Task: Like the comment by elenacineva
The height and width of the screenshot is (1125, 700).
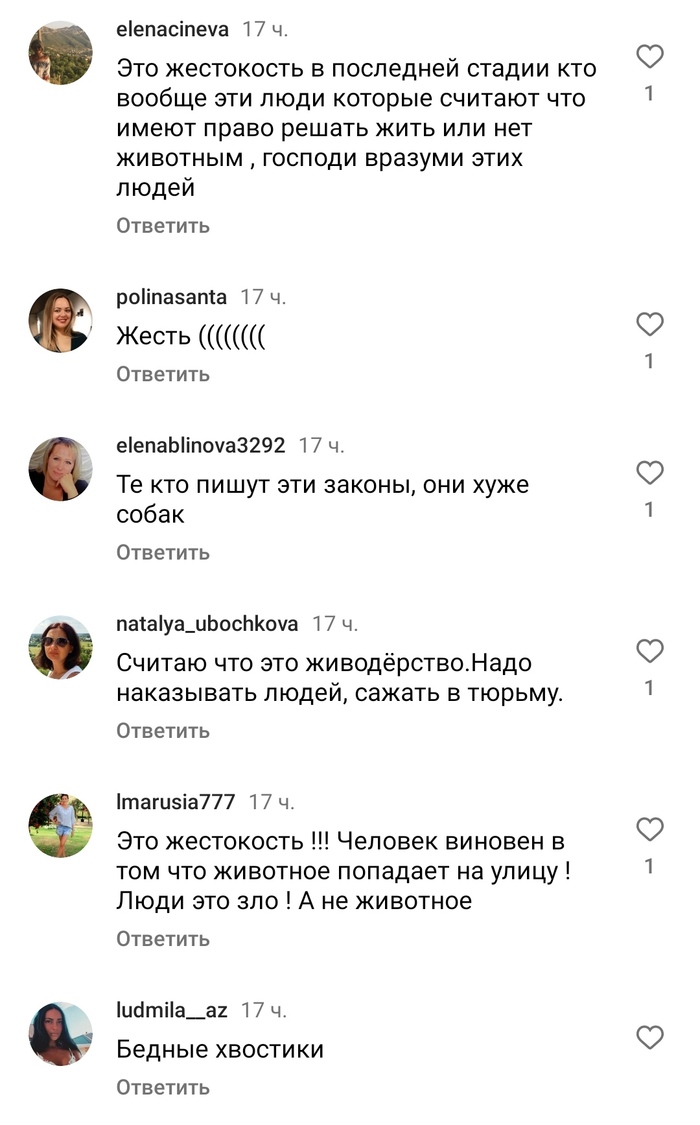Action: 650,57
